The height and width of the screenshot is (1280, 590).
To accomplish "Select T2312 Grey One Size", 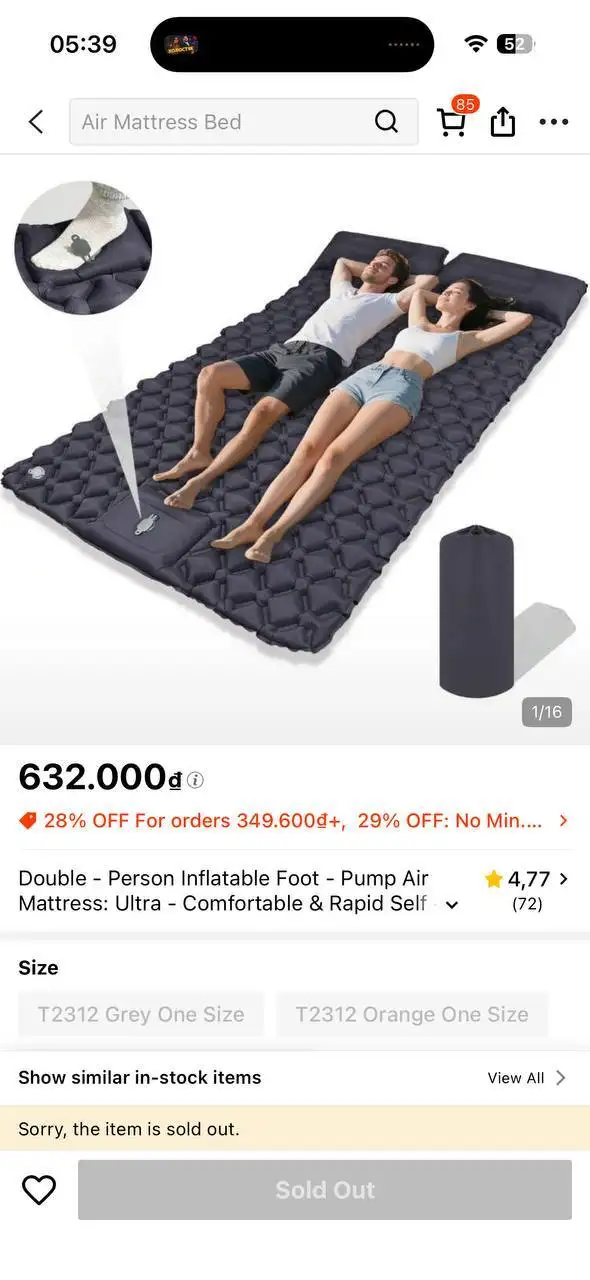I will click(141, 1014).
